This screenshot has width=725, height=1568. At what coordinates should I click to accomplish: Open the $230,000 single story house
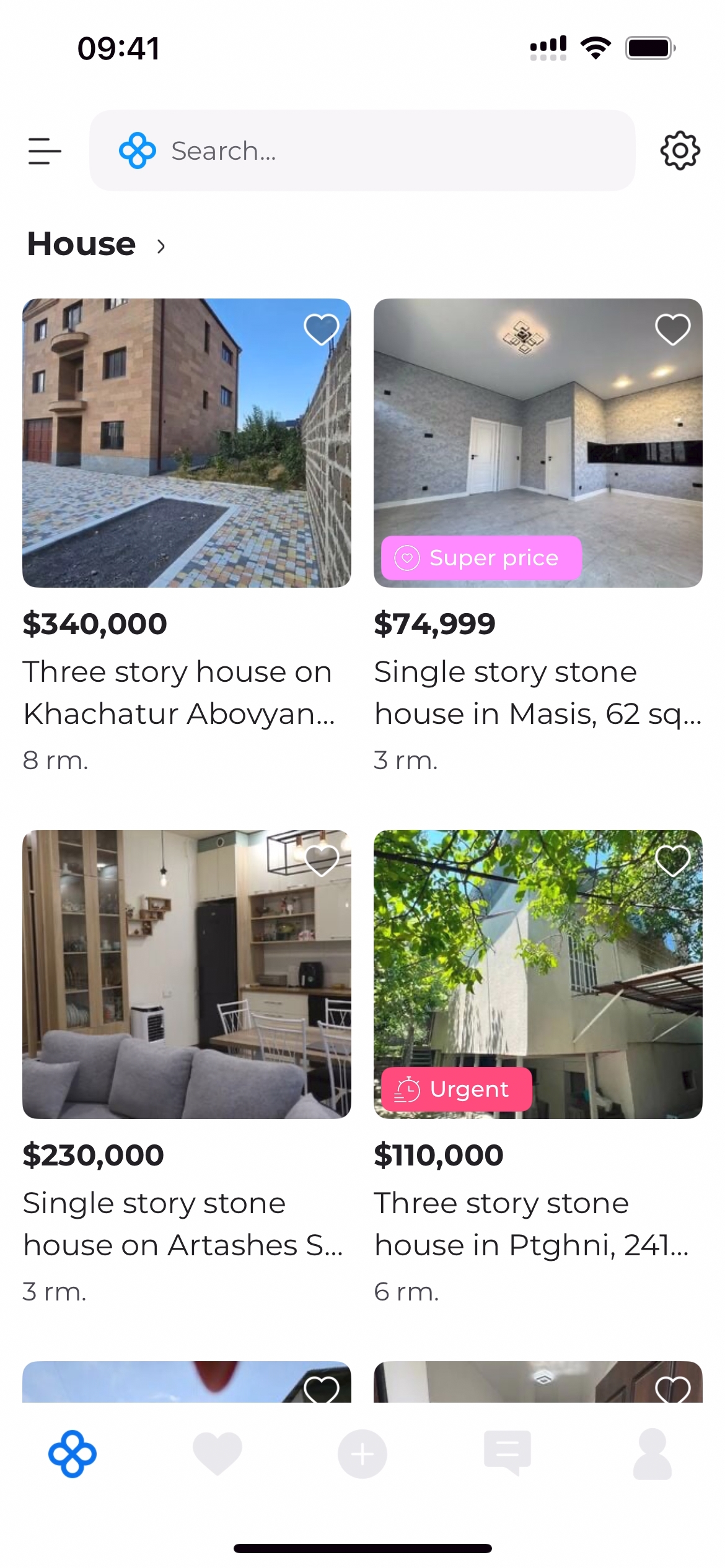tap(186, 974)
